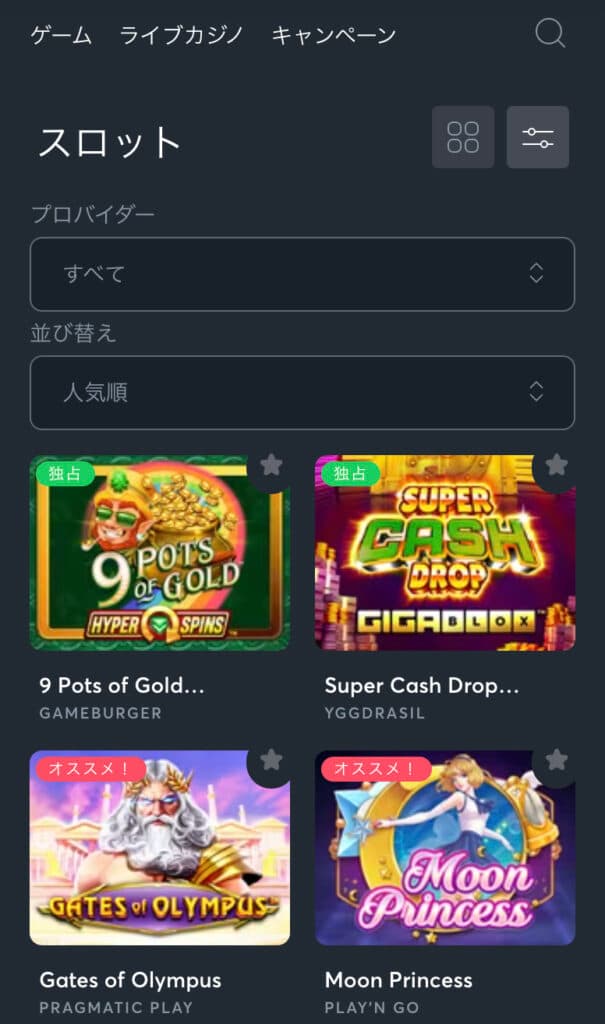The height and width of the screenshot is (1024, 605).
Task: Switch to grid view layout
Action: point(463,137)
